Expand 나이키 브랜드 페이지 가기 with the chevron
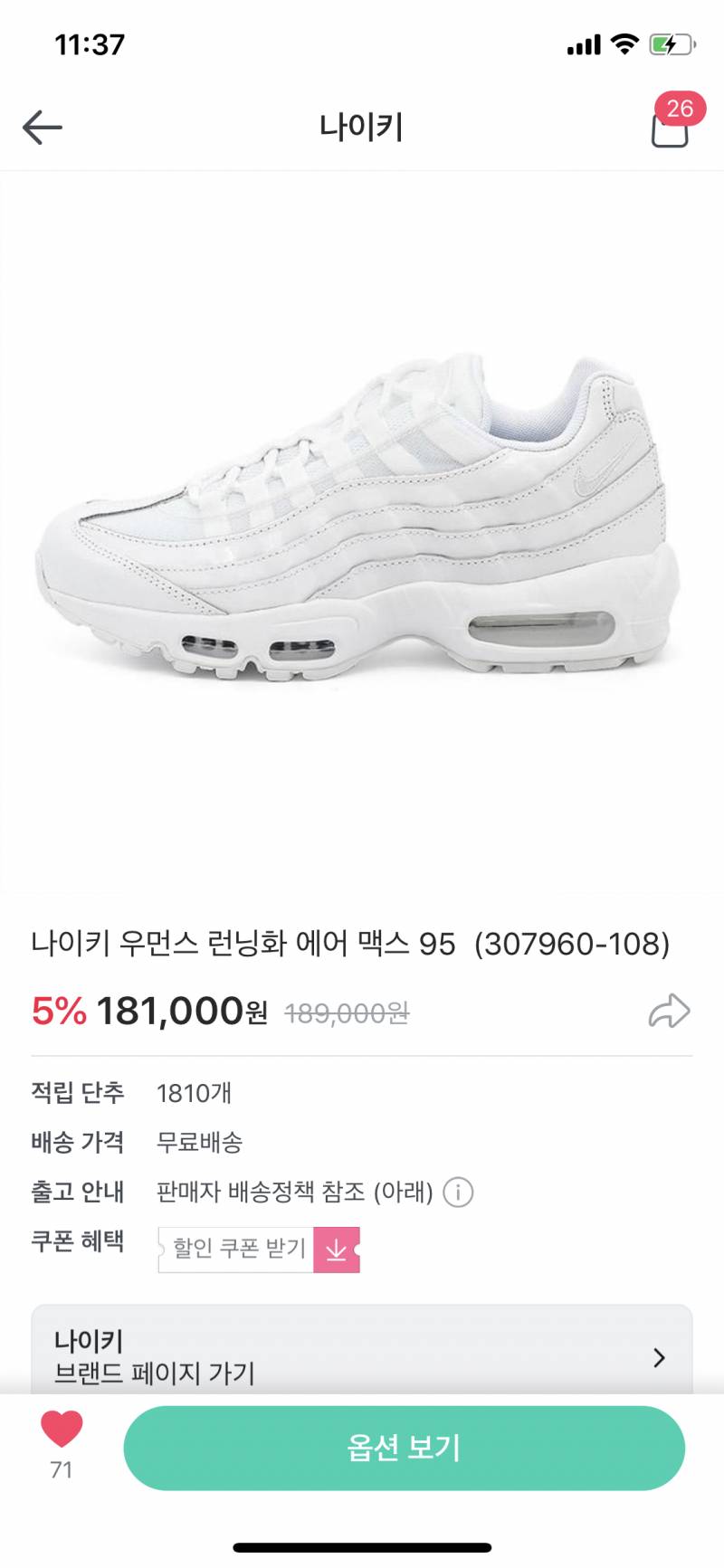Image resolution: width=724 pixels, height=1568 pixels. click(x=660, y=1357)
